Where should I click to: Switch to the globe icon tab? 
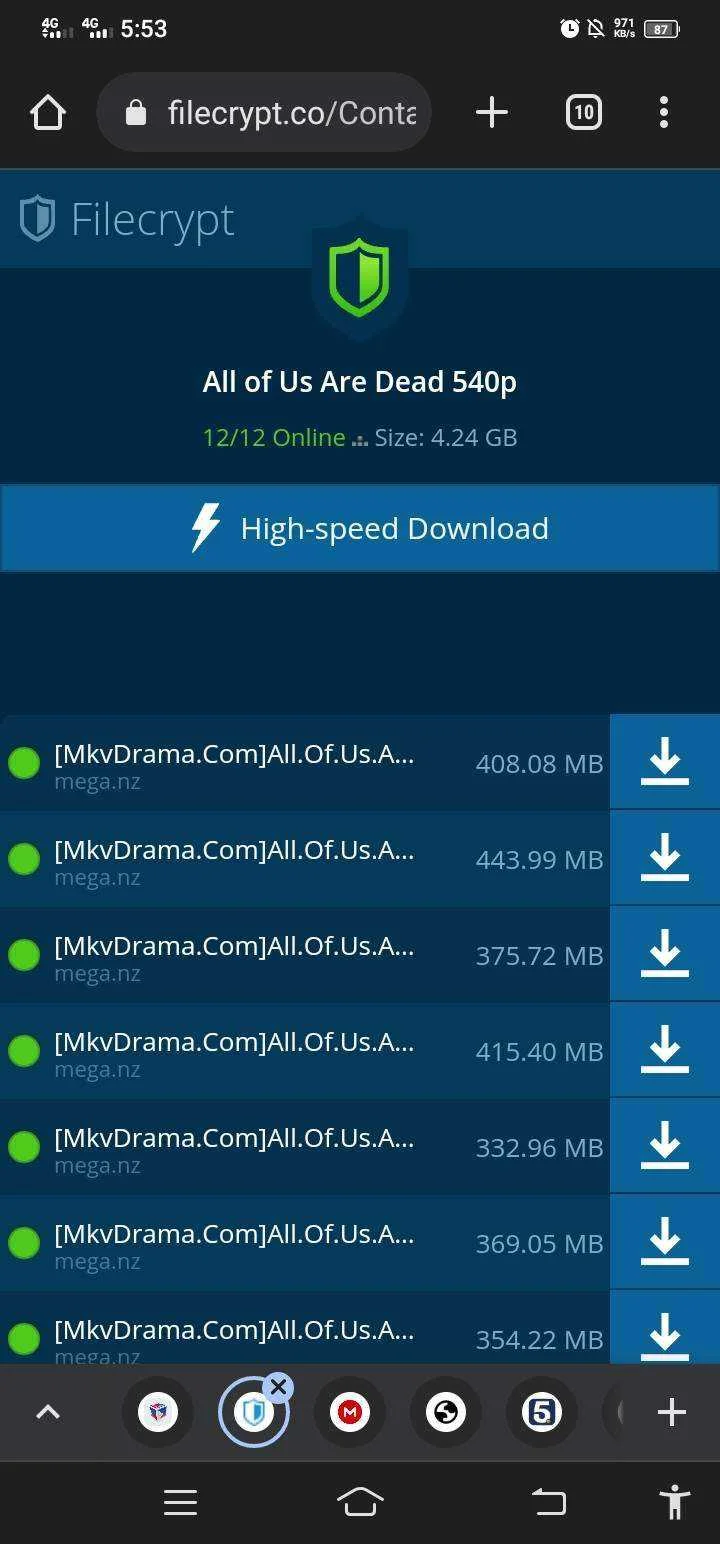point(446,1412)
